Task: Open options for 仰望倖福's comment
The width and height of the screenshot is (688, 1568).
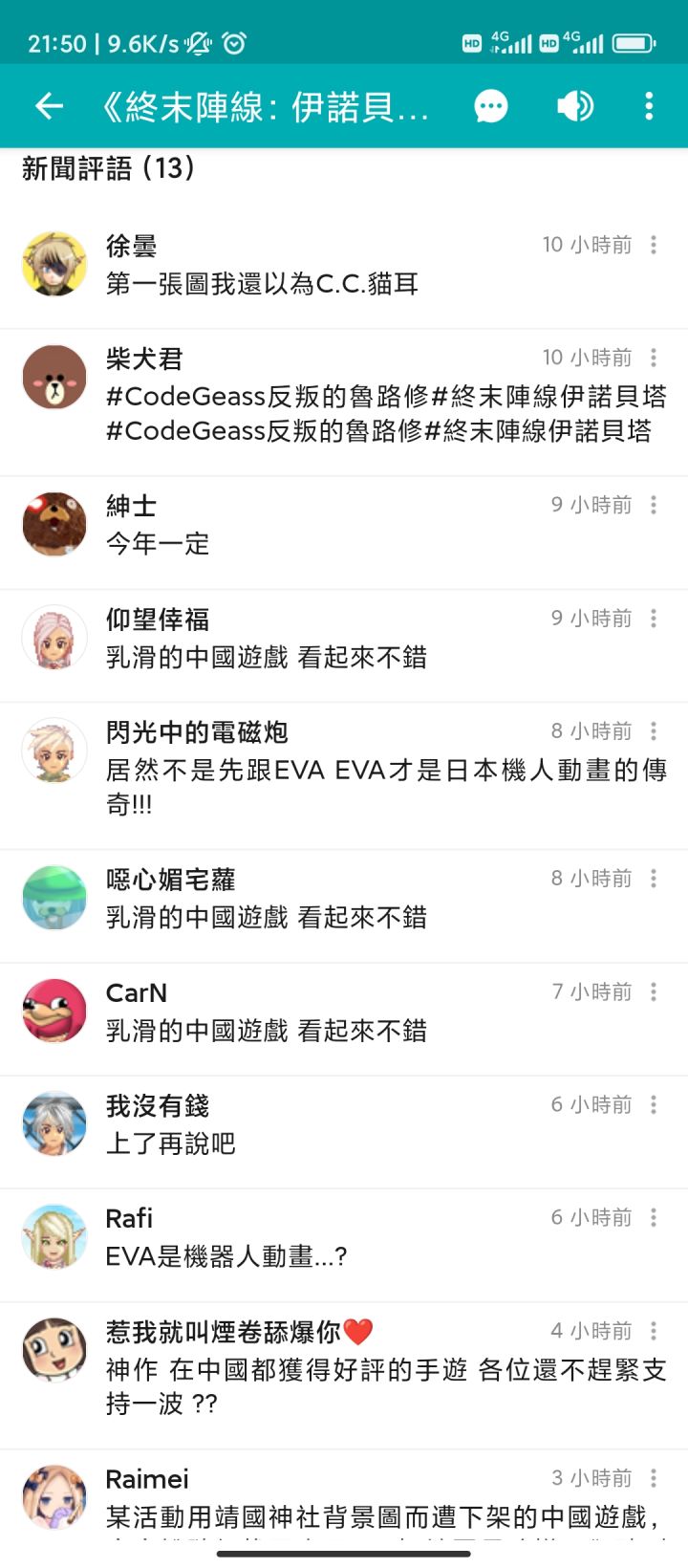Action: click(x=654, y=619)
